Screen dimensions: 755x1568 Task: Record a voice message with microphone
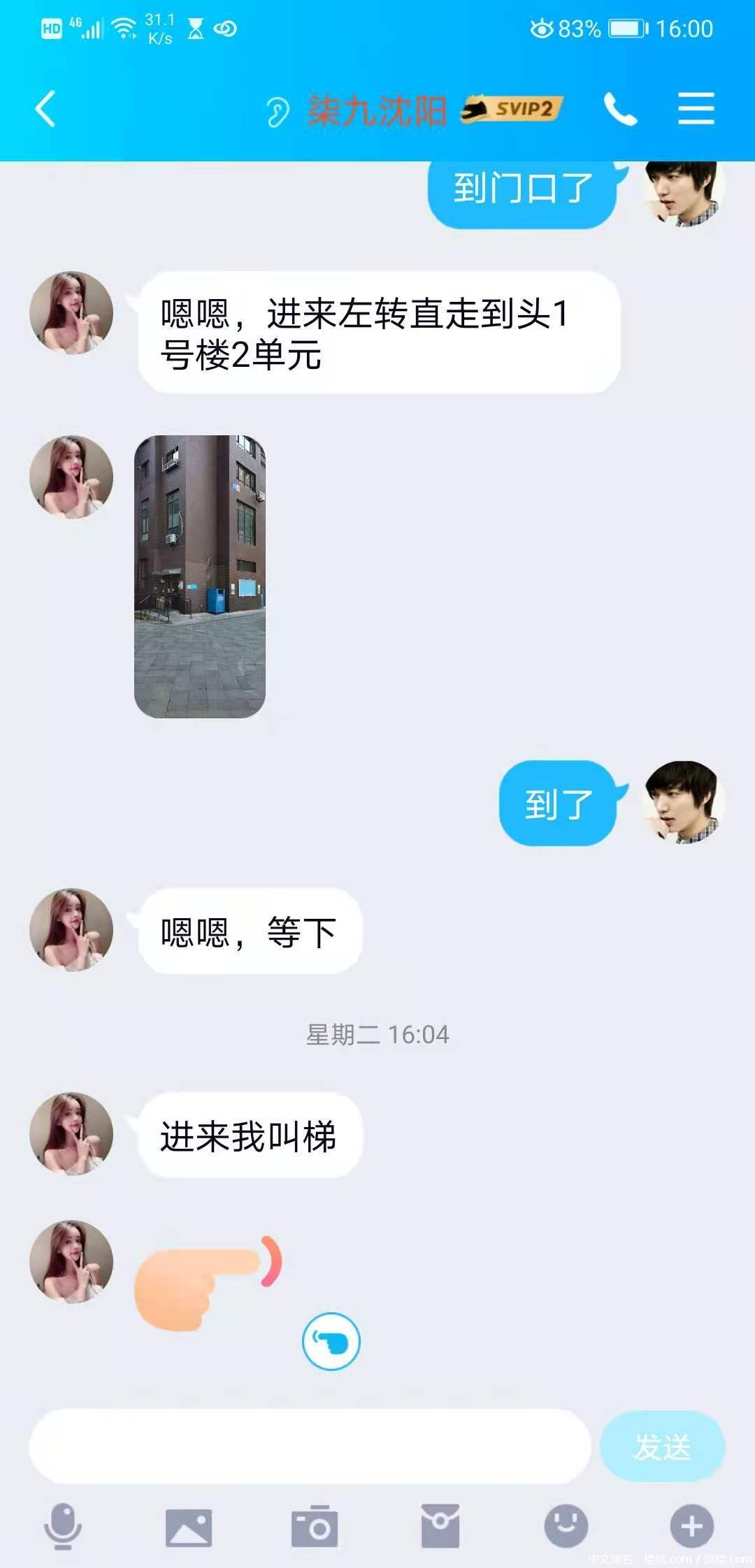pyautogui.click(x=63, y=1527)
